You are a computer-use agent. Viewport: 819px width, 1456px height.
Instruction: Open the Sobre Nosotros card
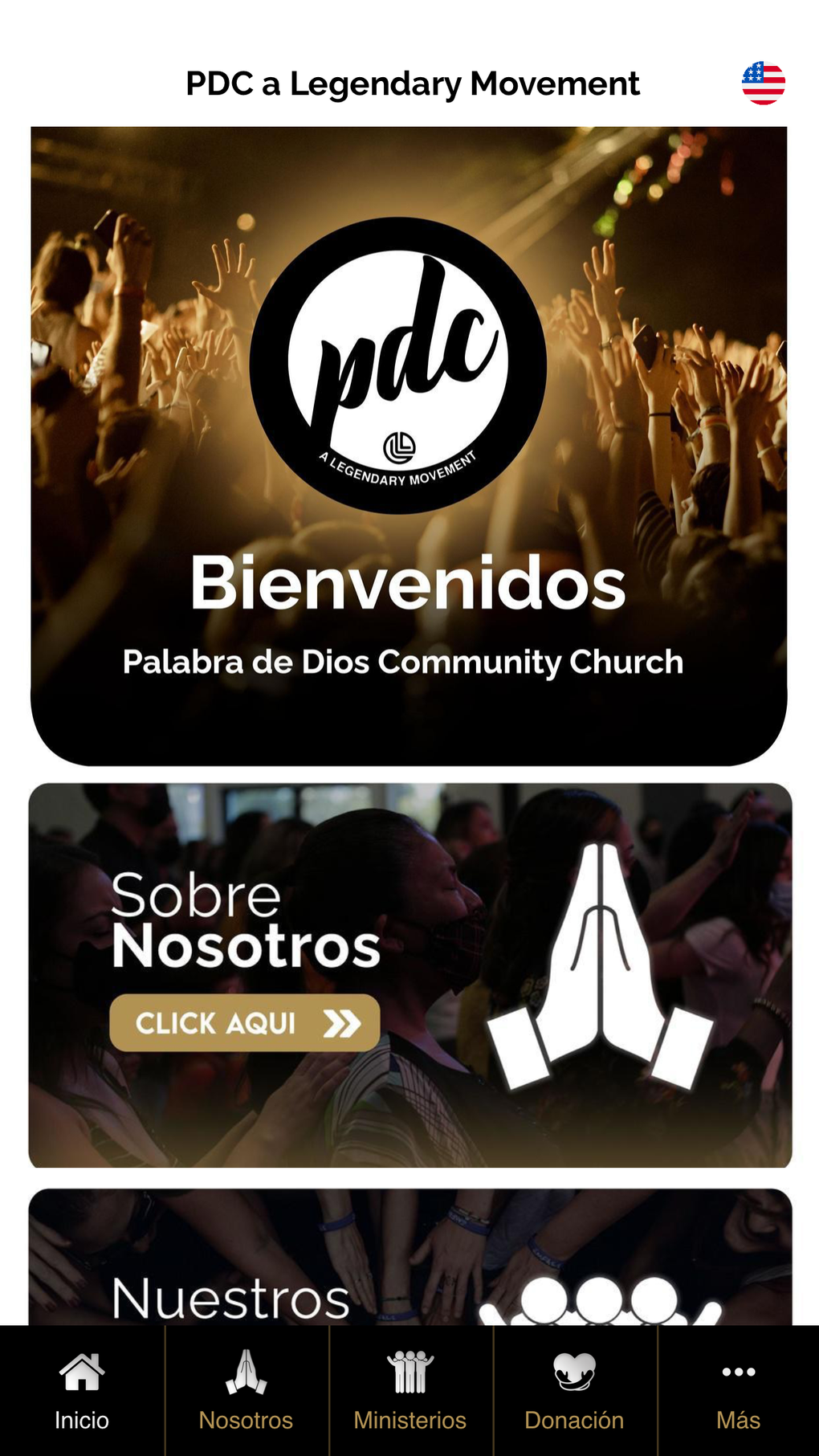click(x=409, y=974)
